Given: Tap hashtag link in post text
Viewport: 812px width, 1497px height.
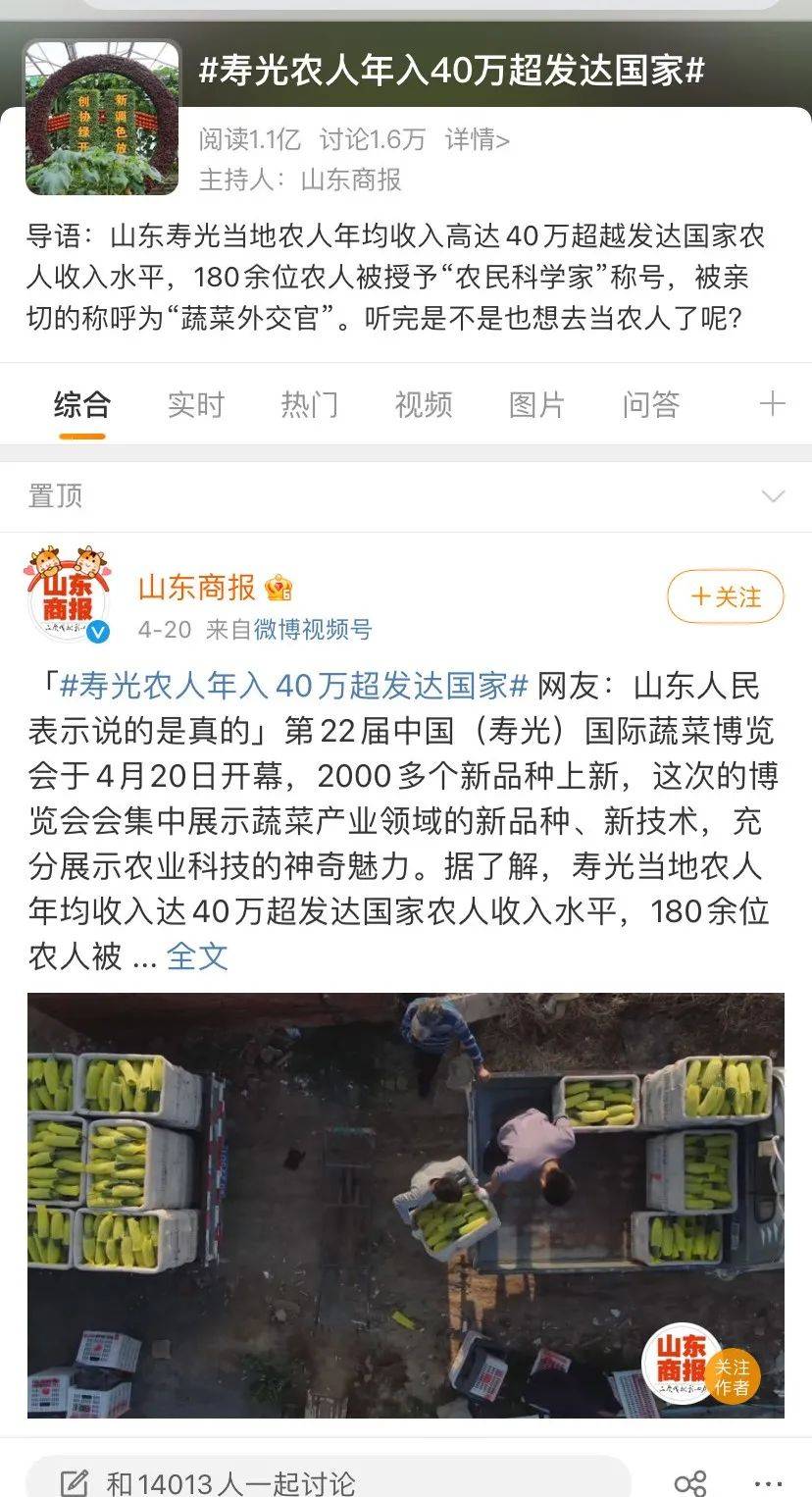Looking at the screenshot, I should pos(294,686).
